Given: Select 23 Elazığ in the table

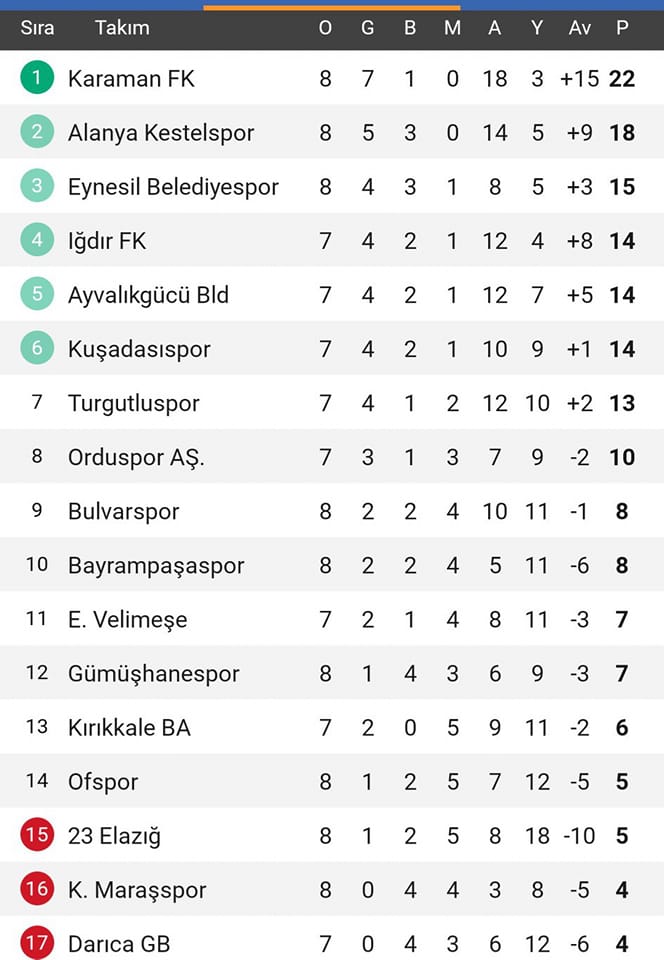Looking at the screenshot, I should point(114,836).
